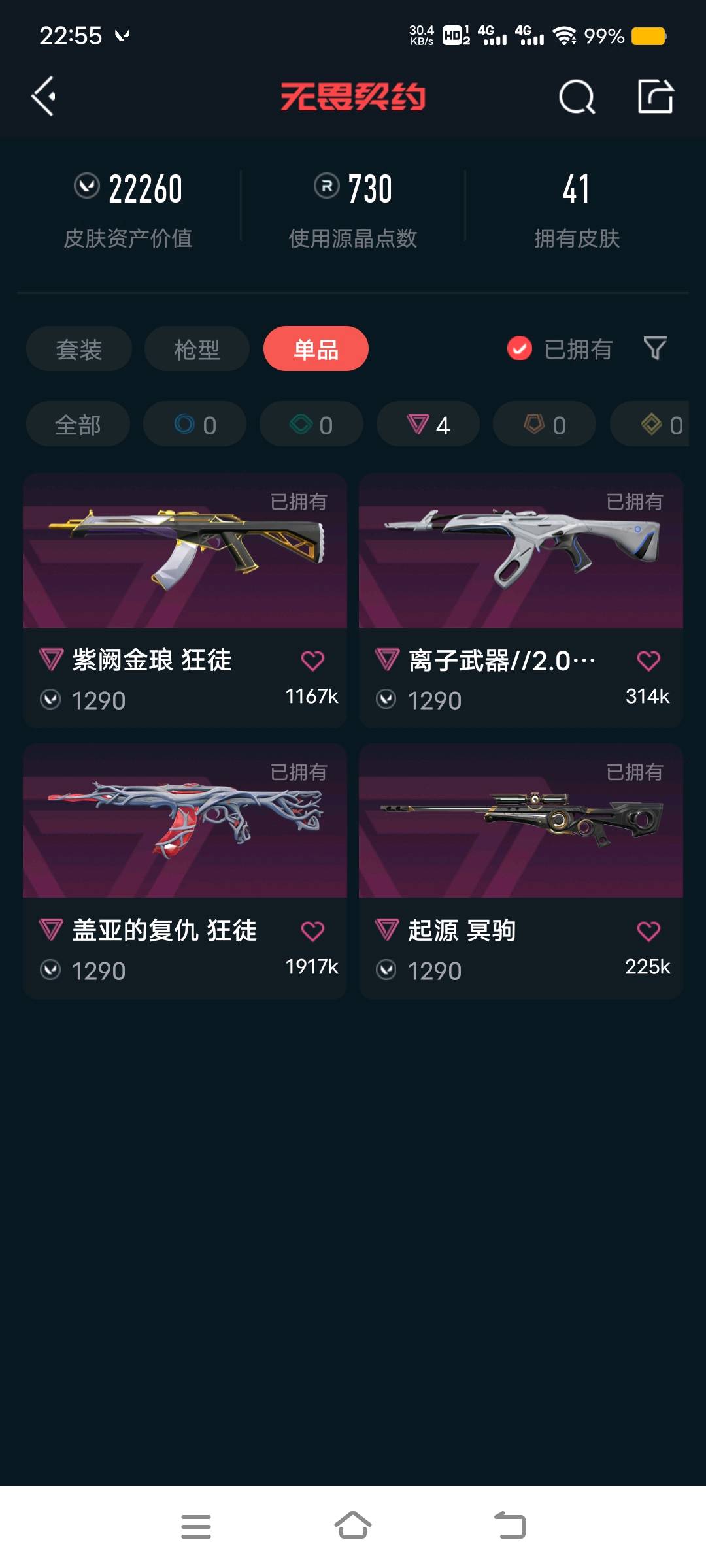706x1568 pixels.
Task: Switch to the 枪型 tab
Action: click(x=197, y=349)
